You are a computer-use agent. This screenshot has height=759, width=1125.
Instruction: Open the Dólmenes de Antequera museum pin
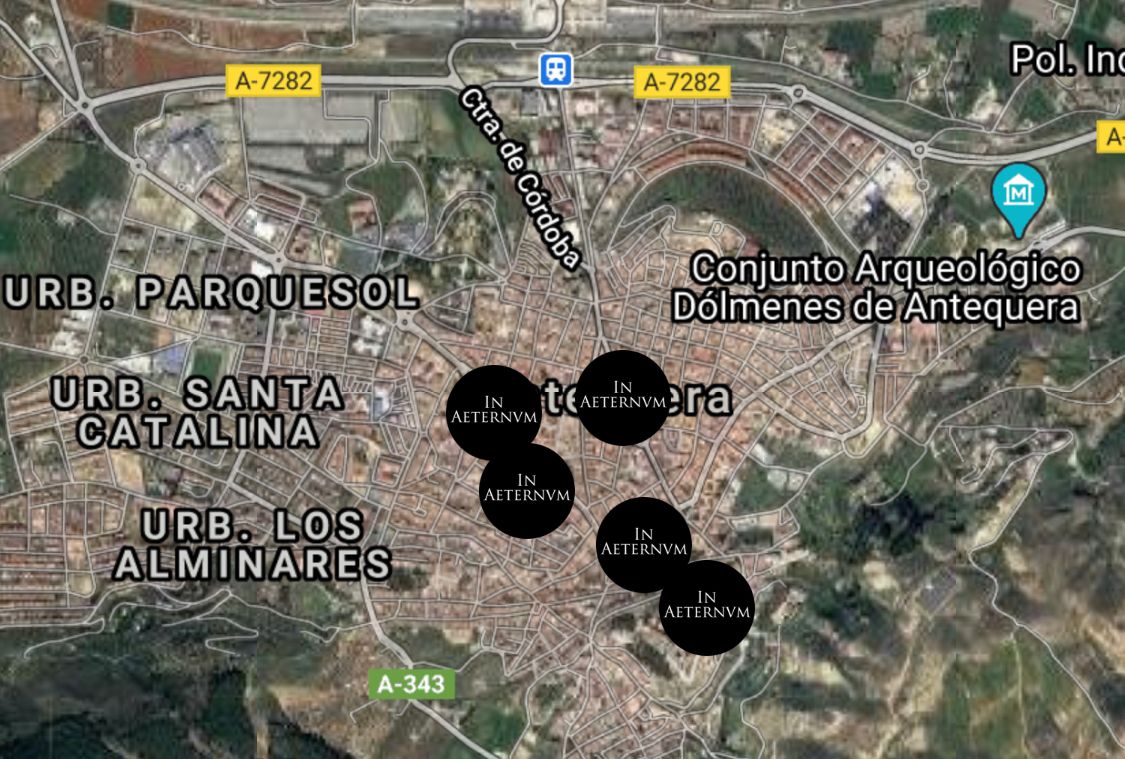click(1018, 192)
